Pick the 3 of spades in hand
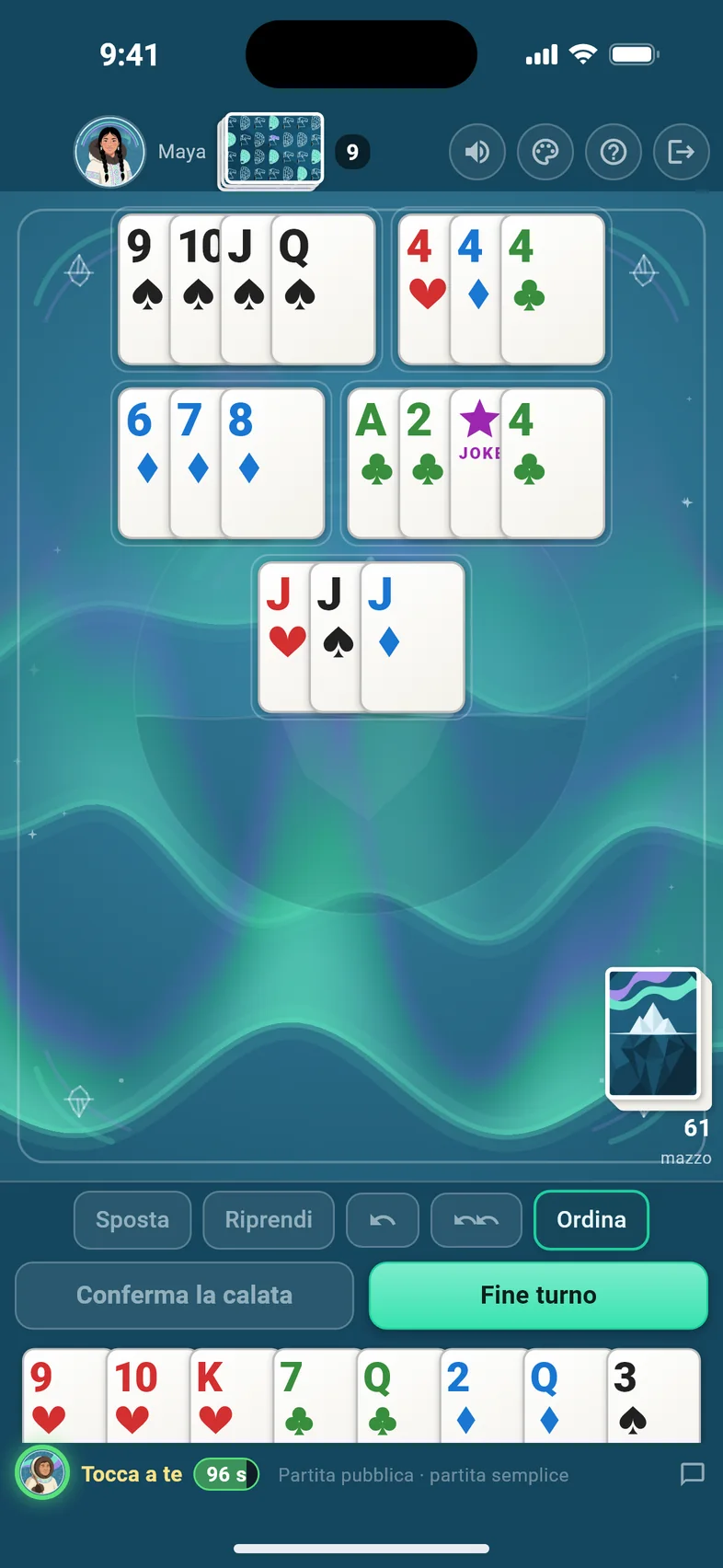Viewport: 723px width, 1568px height. pyautogui.click(x=654, y=1396)
